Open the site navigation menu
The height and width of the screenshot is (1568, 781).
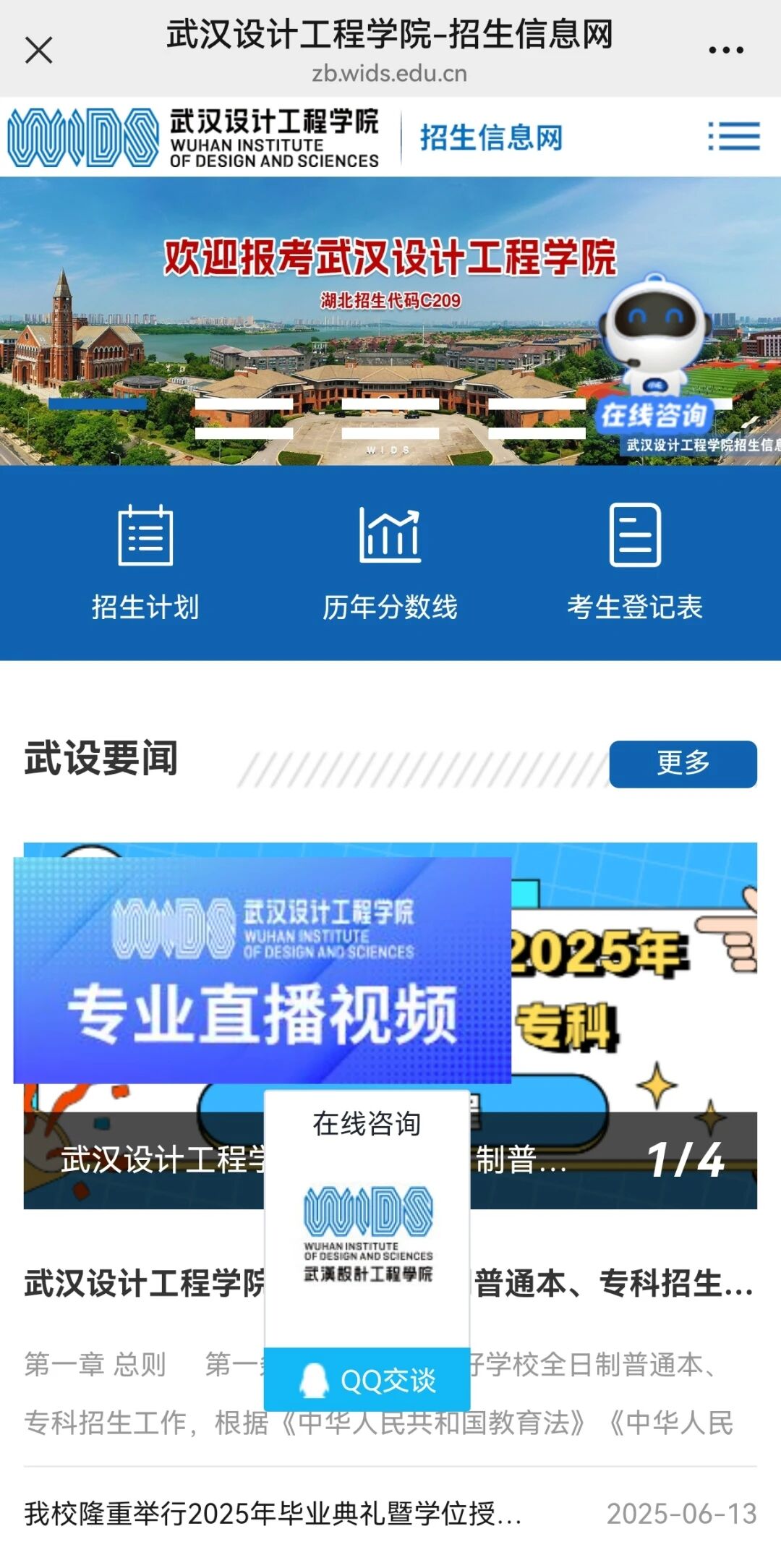[x=734, y=137]
